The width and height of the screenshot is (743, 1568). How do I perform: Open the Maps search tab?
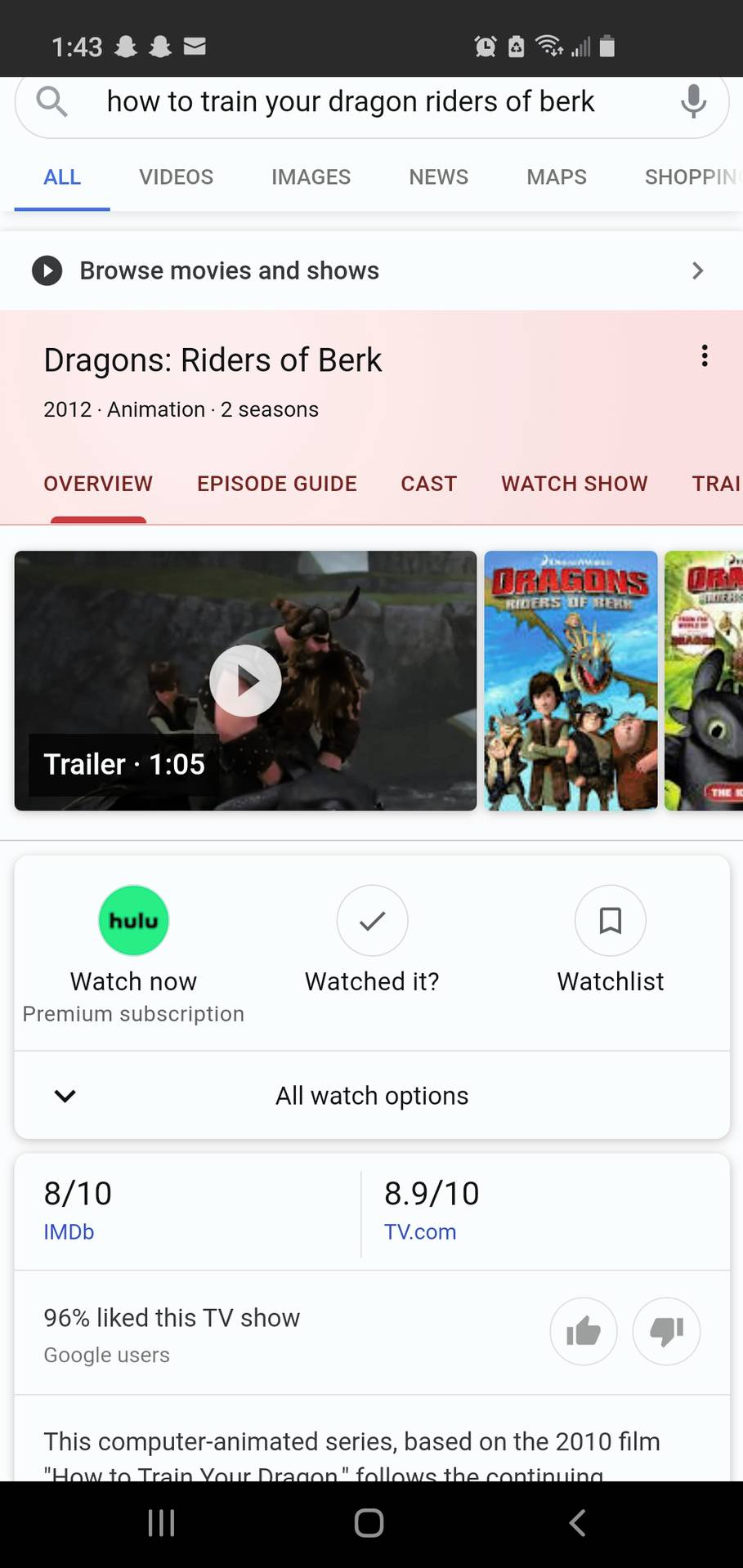[556, 177]
